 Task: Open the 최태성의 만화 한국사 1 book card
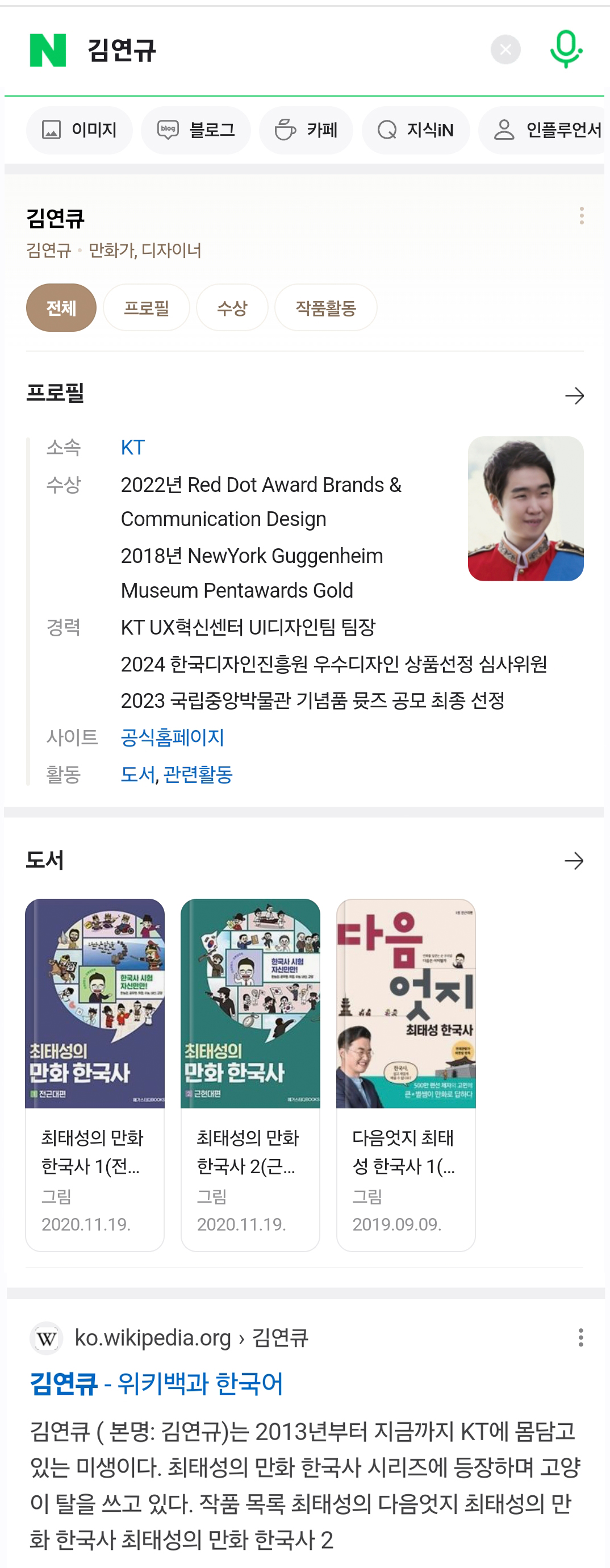(x=95, y=1074)
